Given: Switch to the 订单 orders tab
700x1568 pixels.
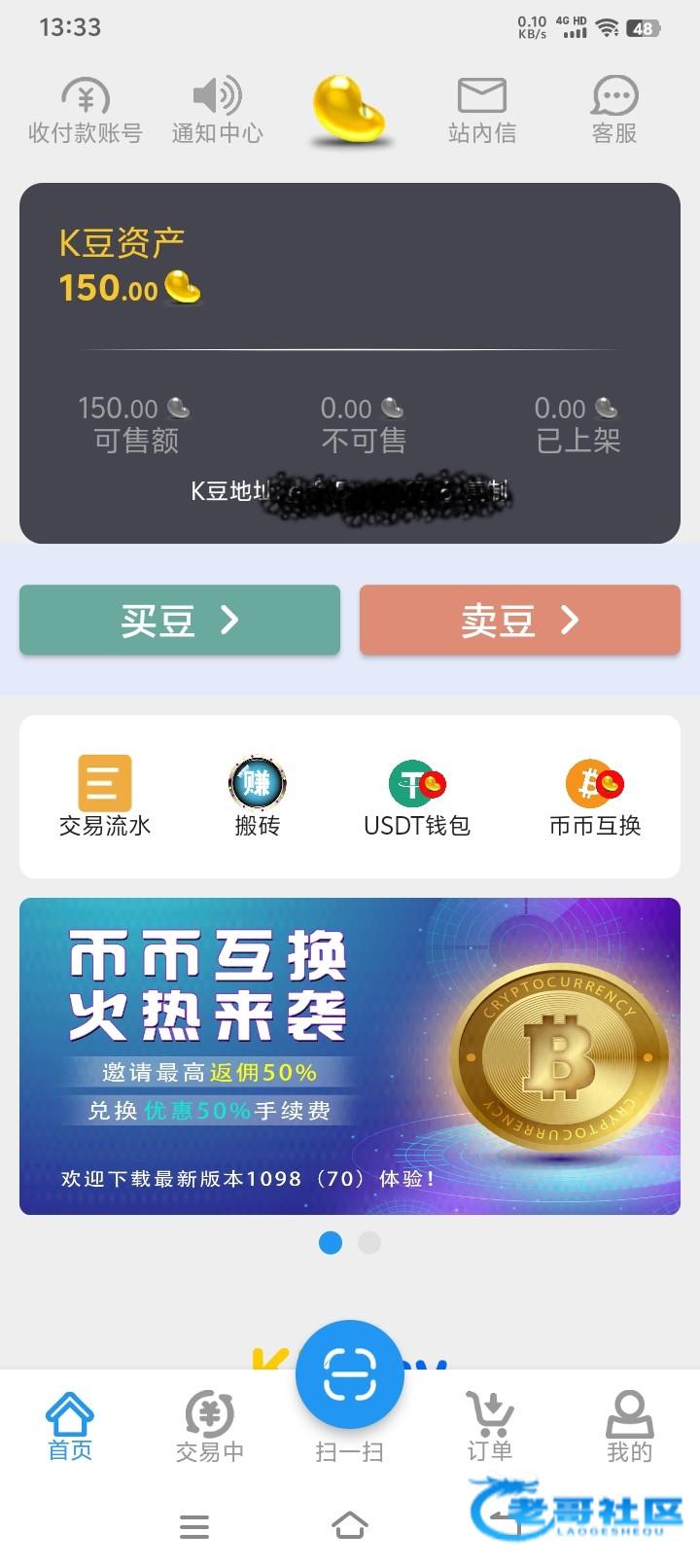Looking at the screenshot, I should point(490,1427).
